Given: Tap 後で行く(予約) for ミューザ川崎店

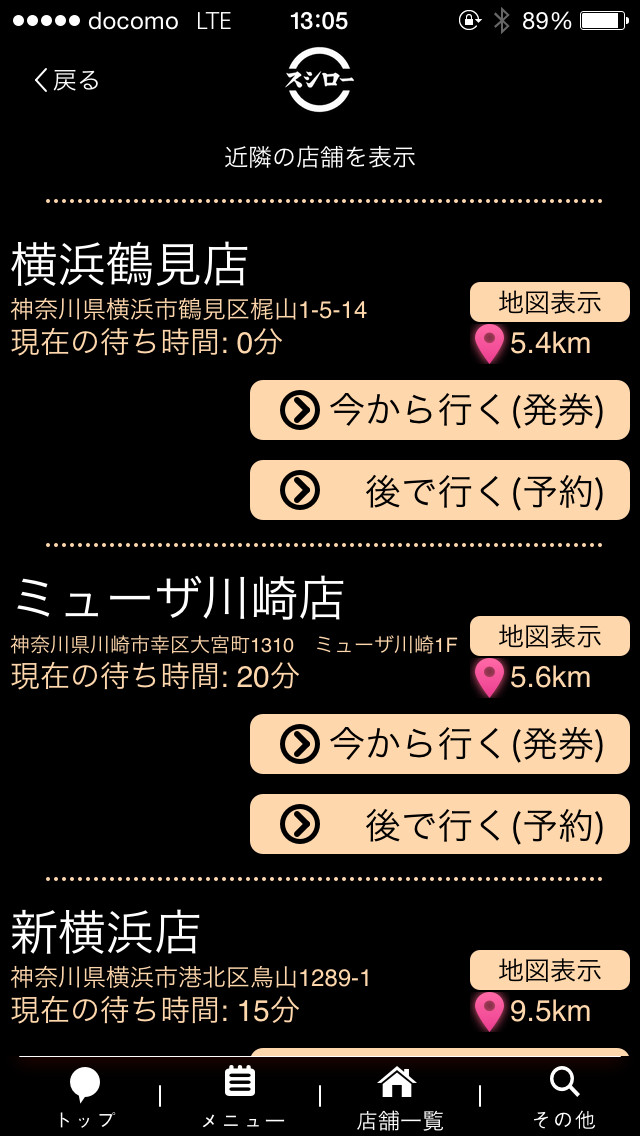Looking at the screenshot, I should coord(440,824).
